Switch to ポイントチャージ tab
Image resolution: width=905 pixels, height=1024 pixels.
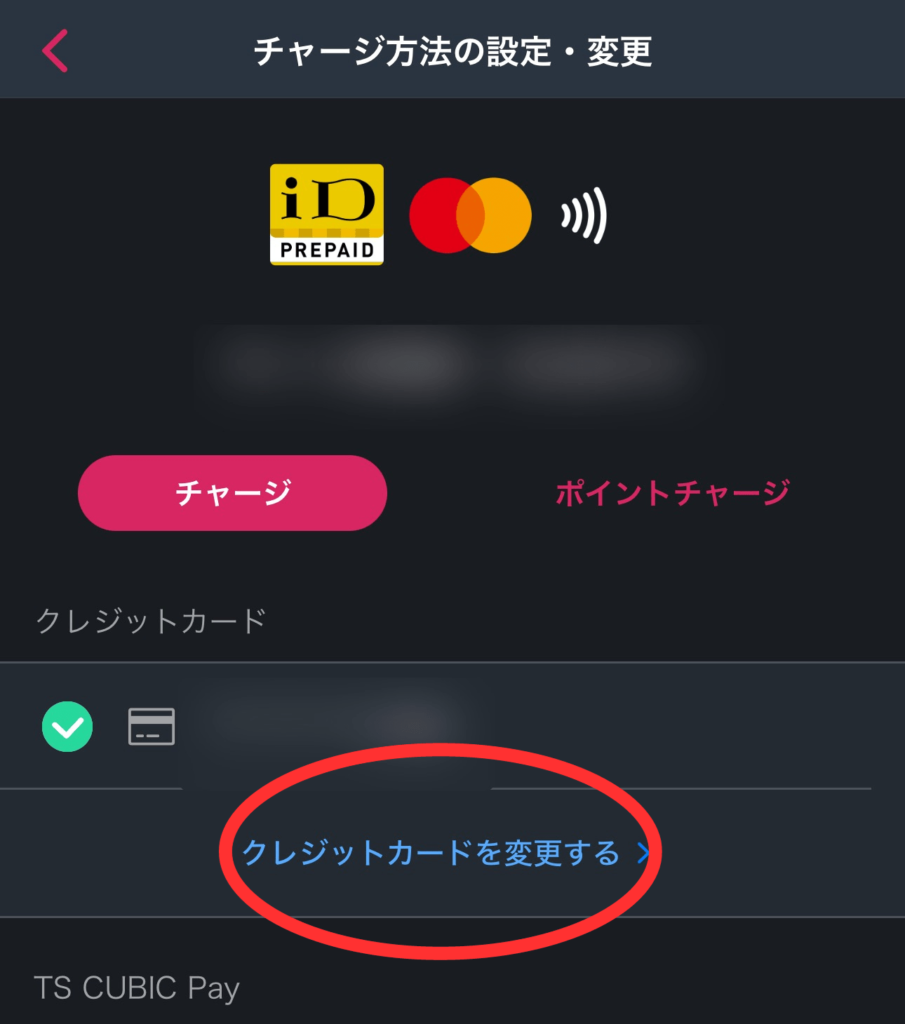[x=672, y=492]
